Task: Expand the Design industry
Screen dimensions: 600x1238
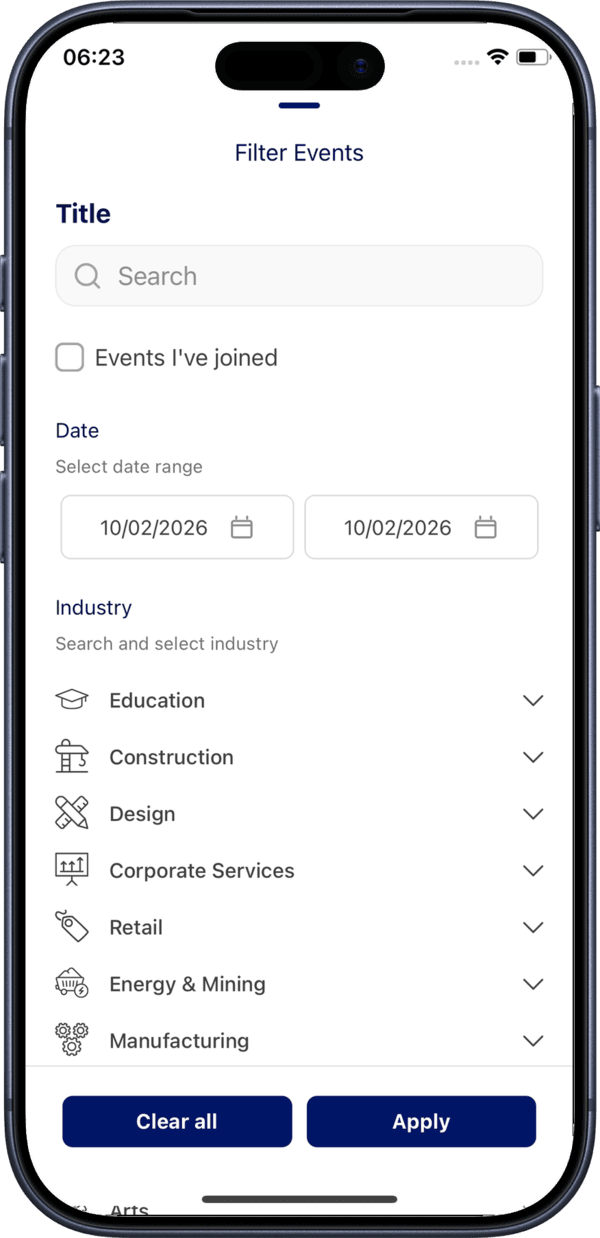Action: tap(533, 814)
